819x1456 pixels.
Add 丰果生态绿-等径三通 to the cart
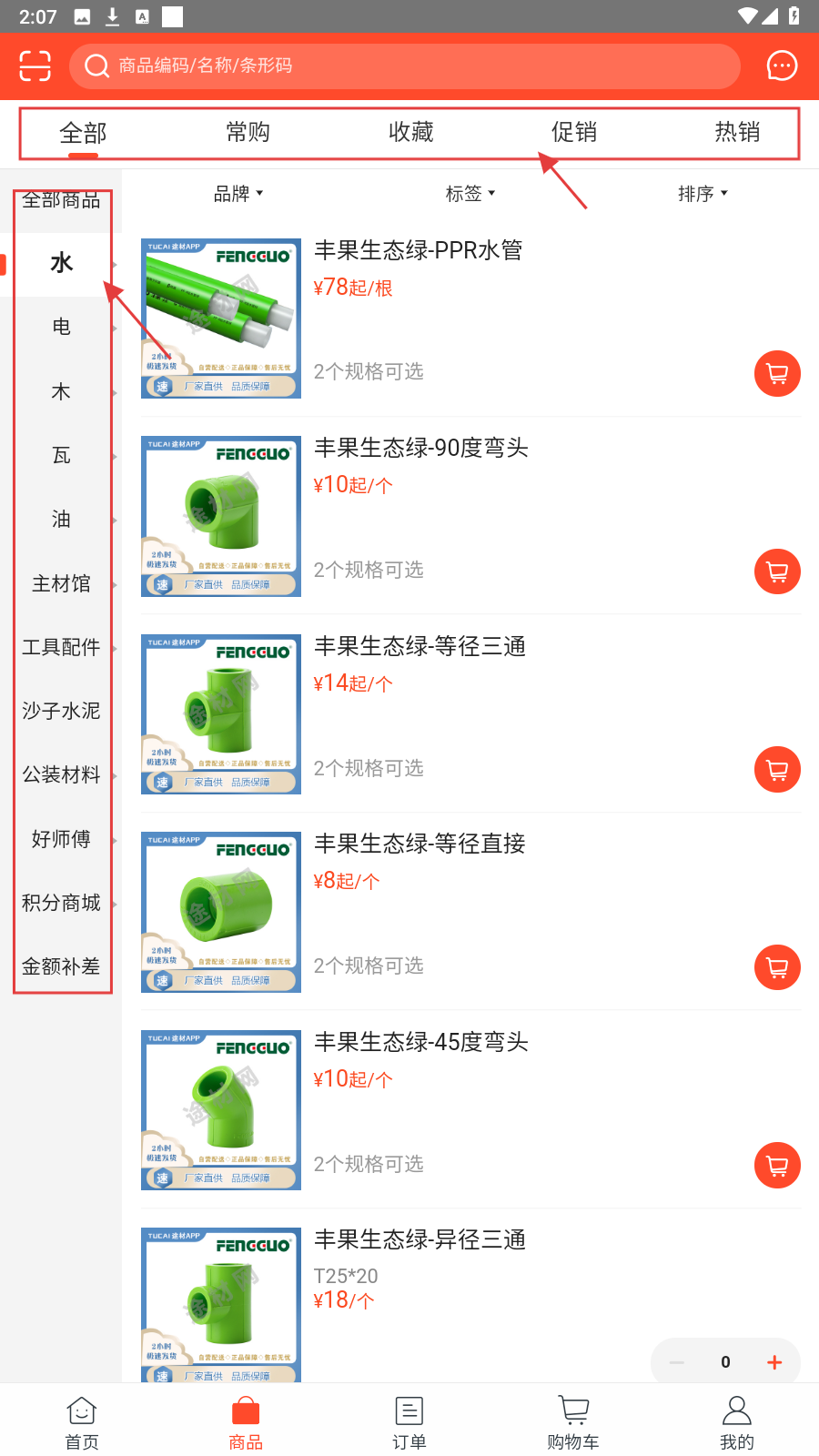(777, 770)
